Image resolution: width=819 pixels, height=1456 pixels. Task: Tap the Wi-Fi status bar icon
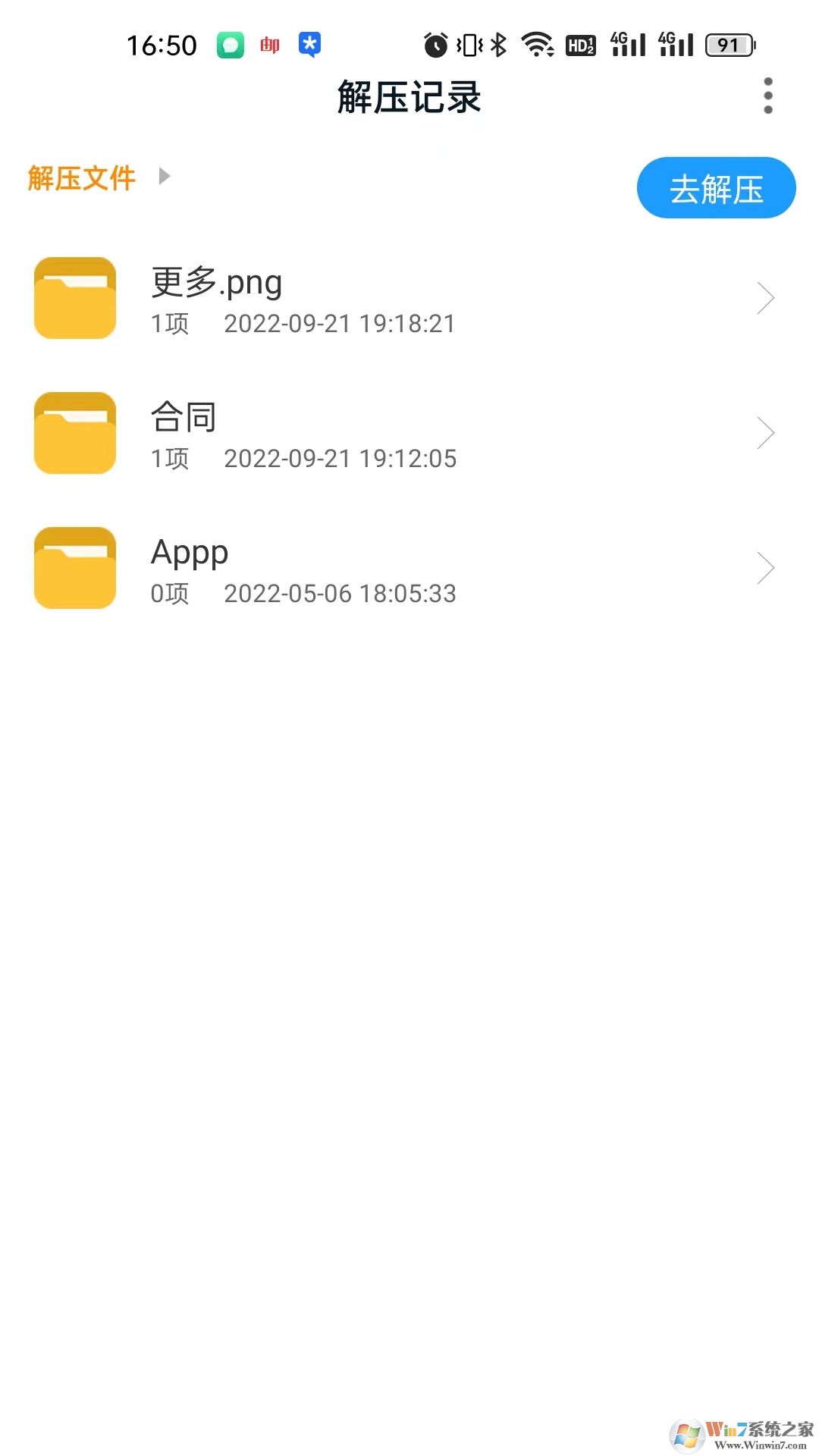coord(539,44)
